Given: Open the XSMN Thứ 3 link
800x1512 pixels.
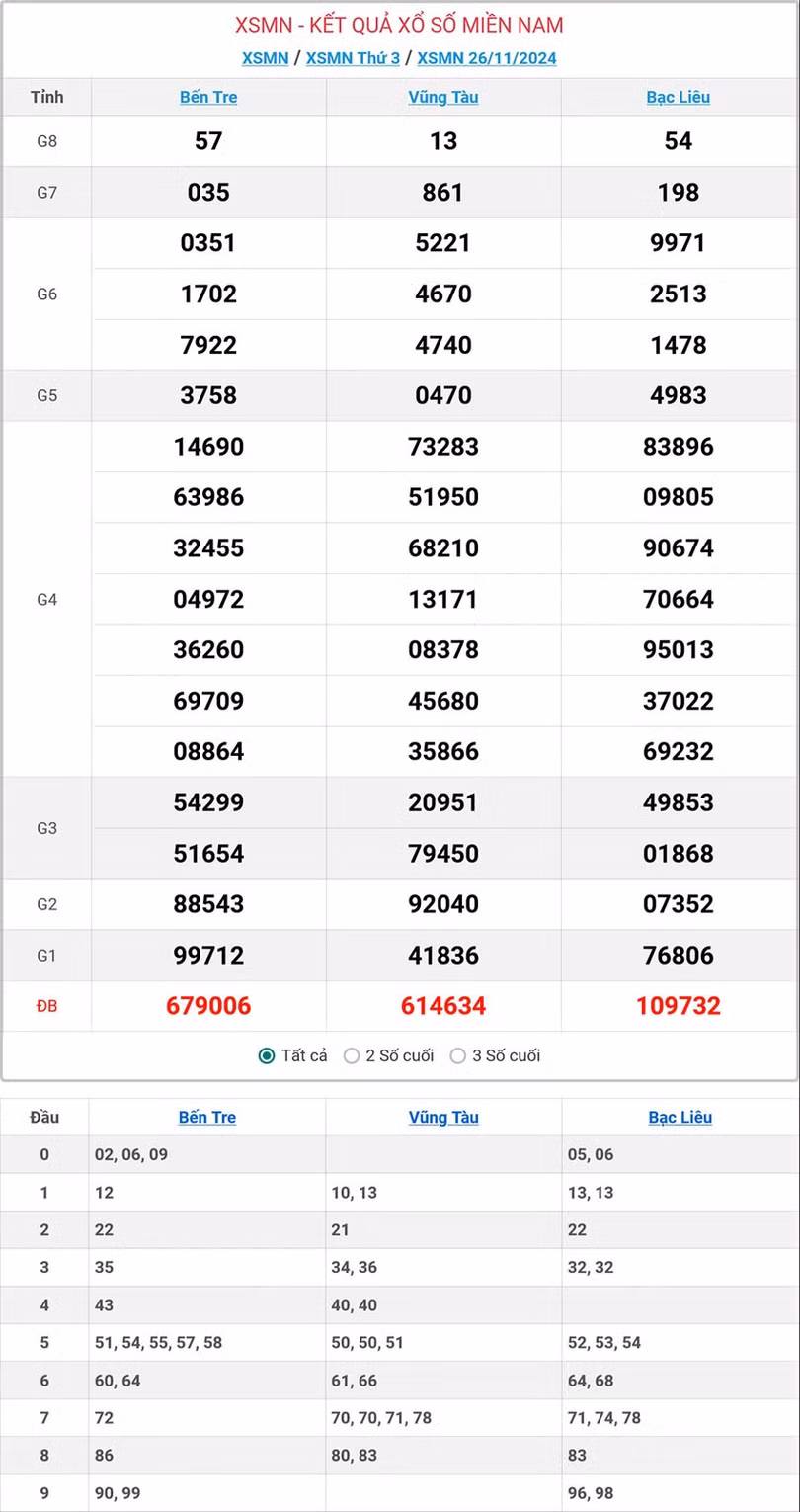Looking at the screenshot, I should 353,58.
